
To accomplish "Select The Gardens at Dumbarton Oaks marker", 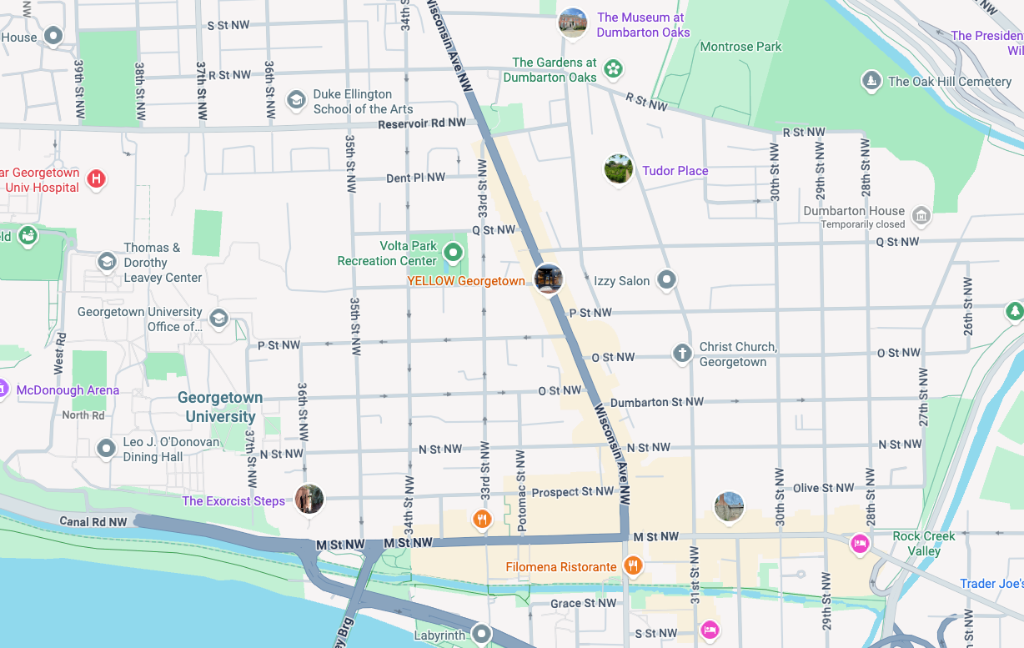I will click(613, 69).
